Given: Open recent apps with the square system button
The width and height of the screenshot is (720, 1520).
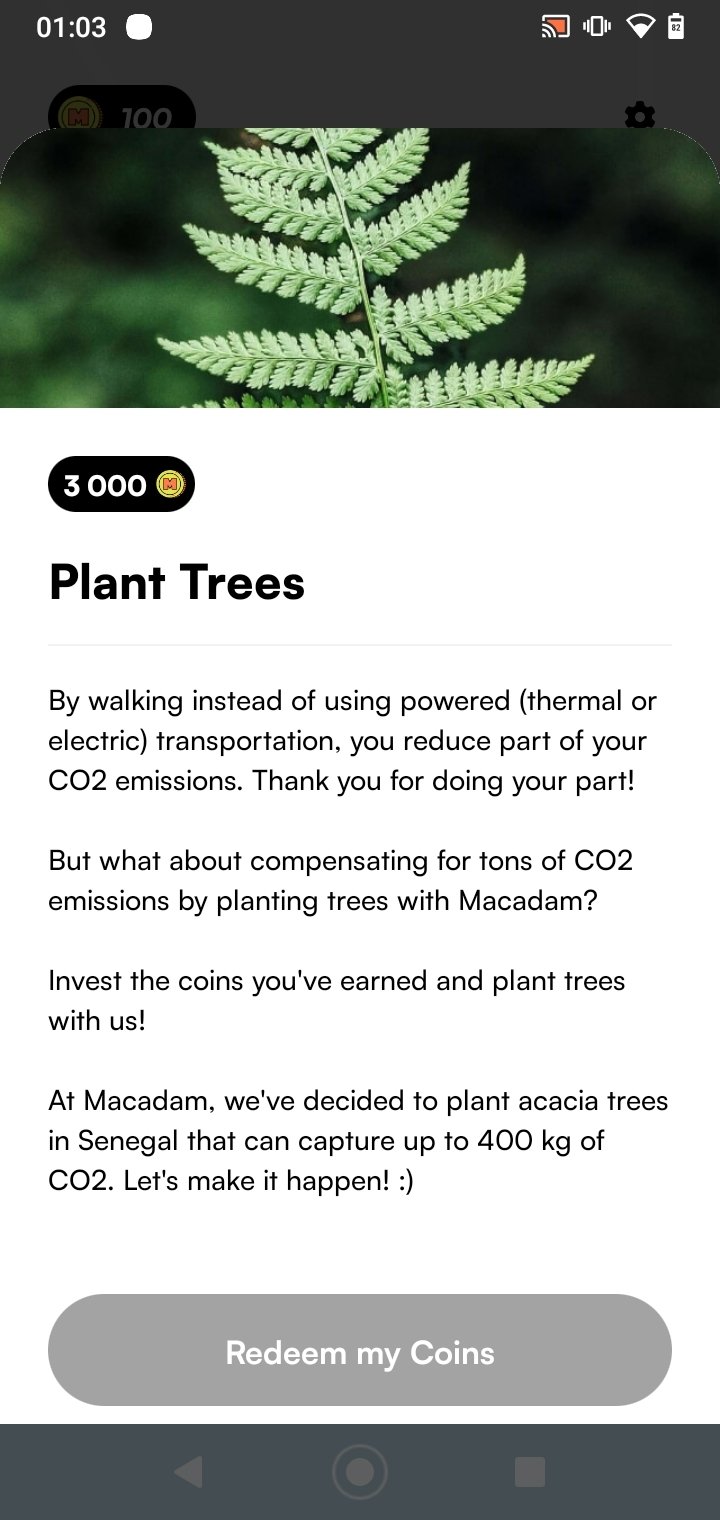Looking at the screenshot, I should [530, 1472].
